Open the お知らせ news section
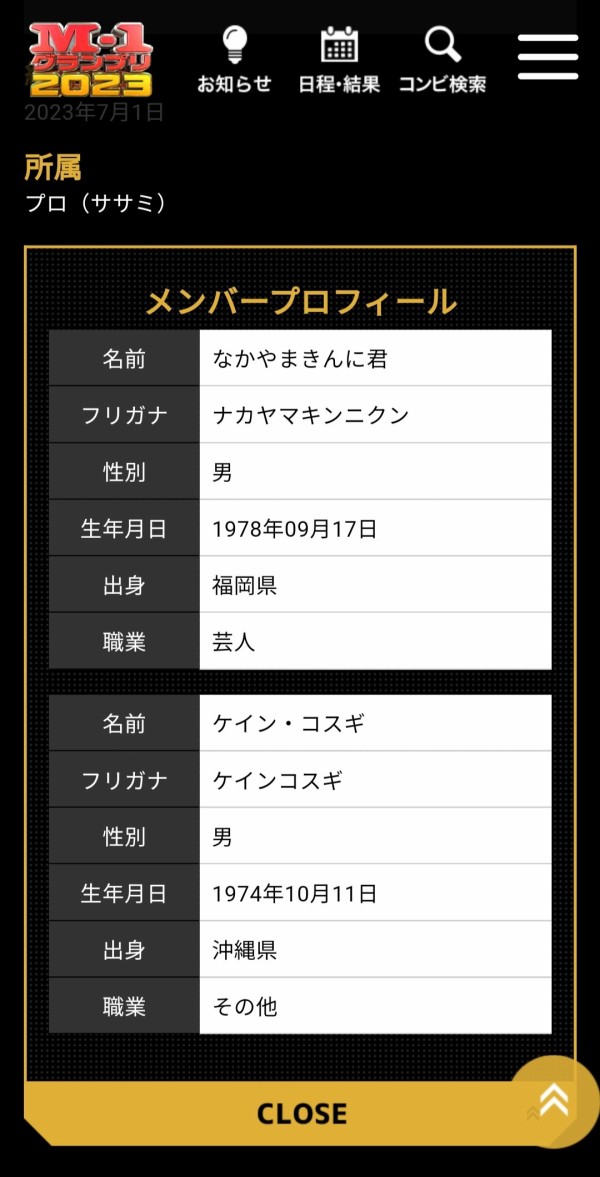Image resolution: width=600 pixels, height=1177 pixels. (234, 60)
